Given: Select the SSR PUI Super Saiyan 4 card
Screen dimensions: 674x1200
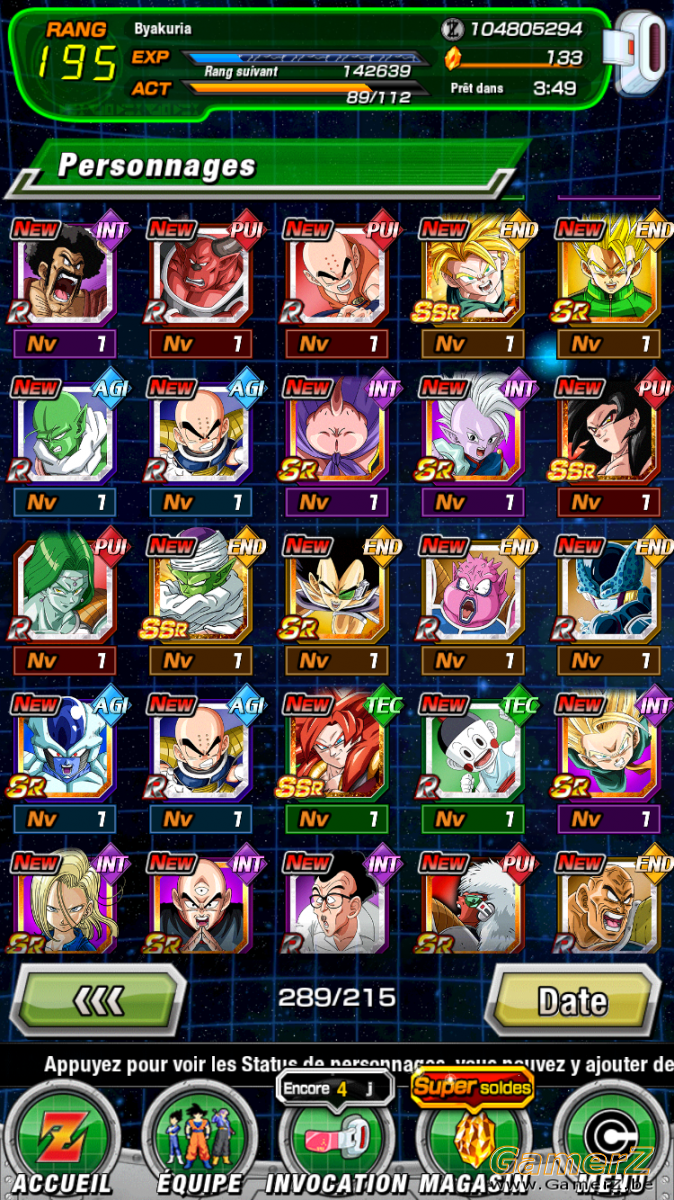Looking at the screenshot, I should (608, 446).
